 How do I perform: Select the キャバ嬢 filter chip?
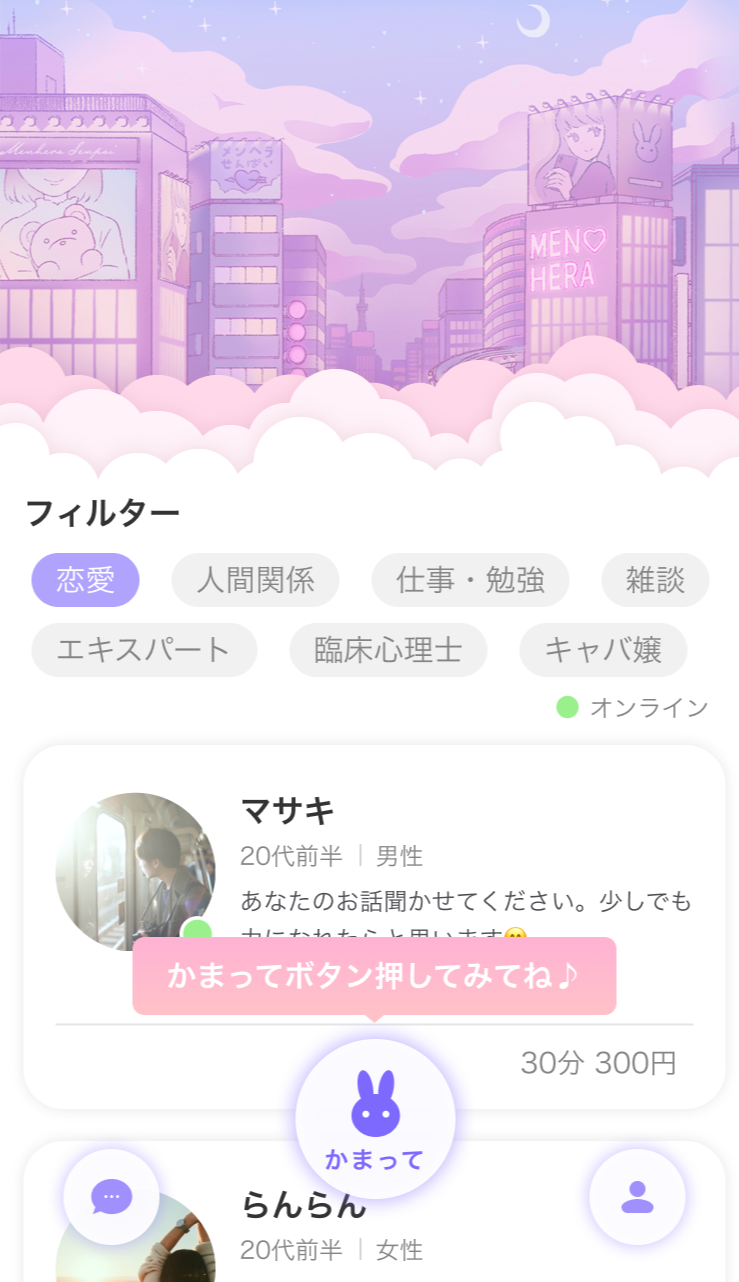point(603,650)
